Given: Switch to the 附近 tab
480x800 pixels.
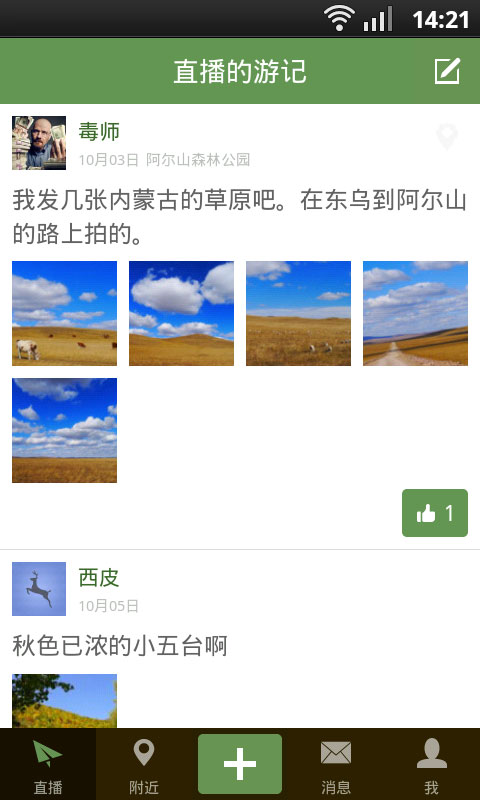Looking at the screenshot, I should pyautogui.click(x=144, y=764).
